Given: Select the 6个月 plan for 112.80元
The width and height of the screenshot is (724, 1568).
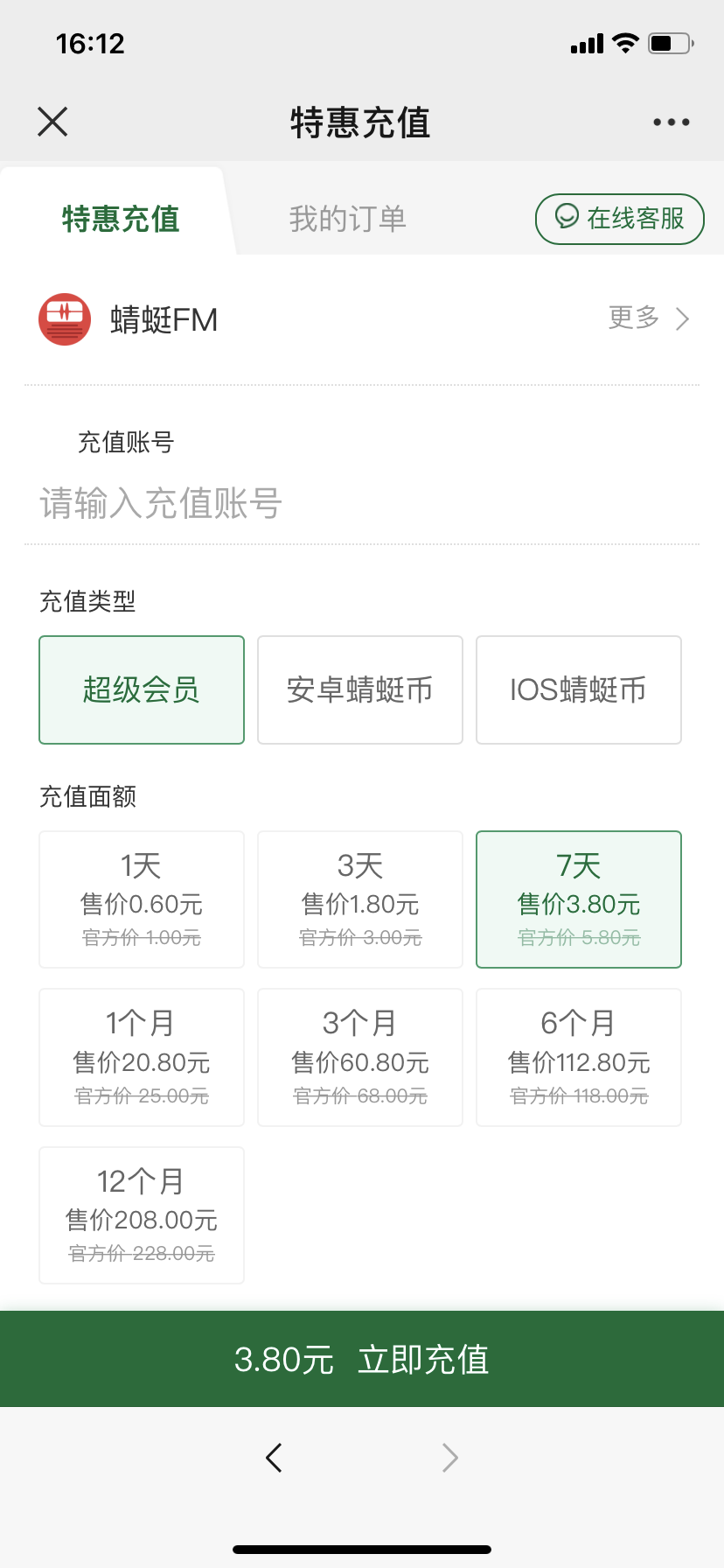Looking at the screenshot, I should (x=578, y=1057).
